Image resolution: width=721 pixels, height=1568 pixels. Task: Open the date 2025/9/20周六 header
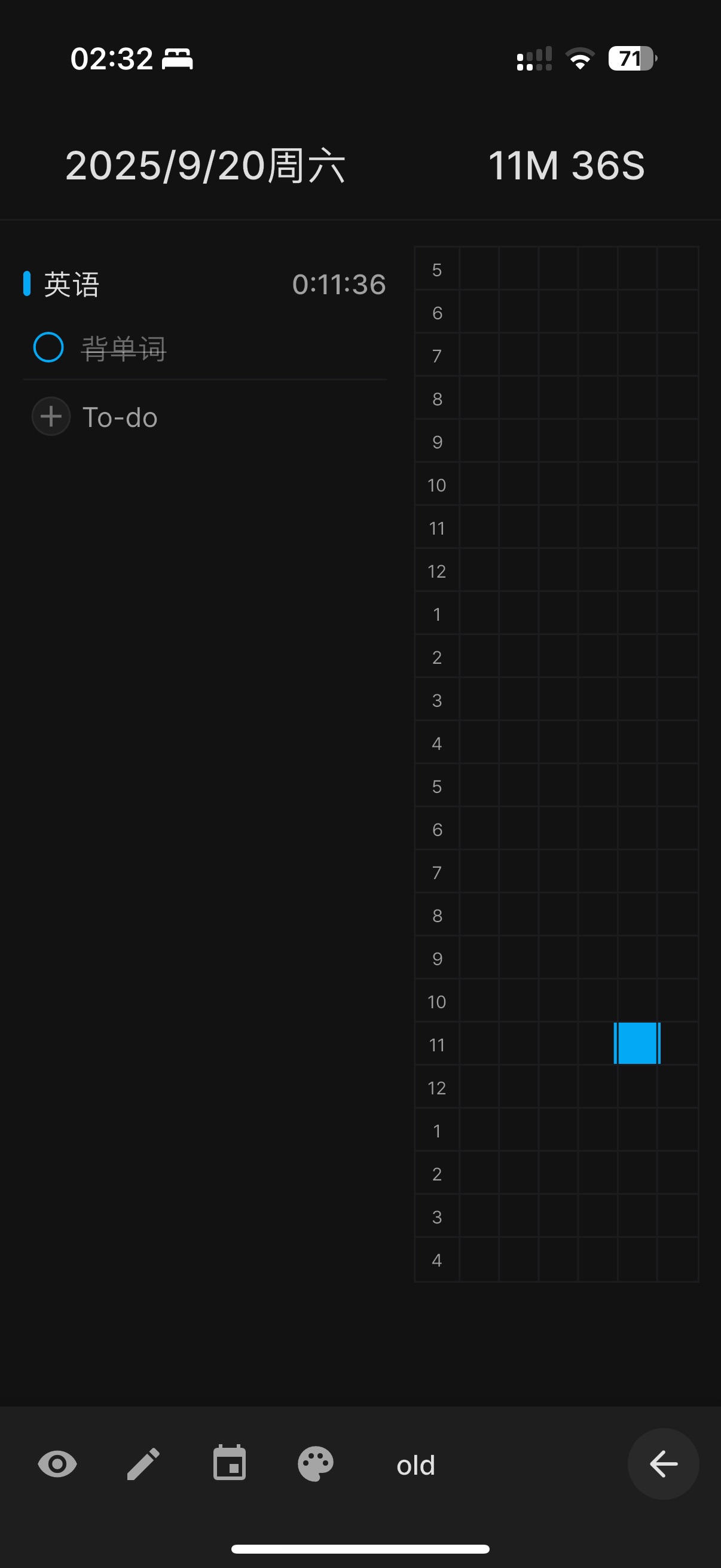click(205, 166)
